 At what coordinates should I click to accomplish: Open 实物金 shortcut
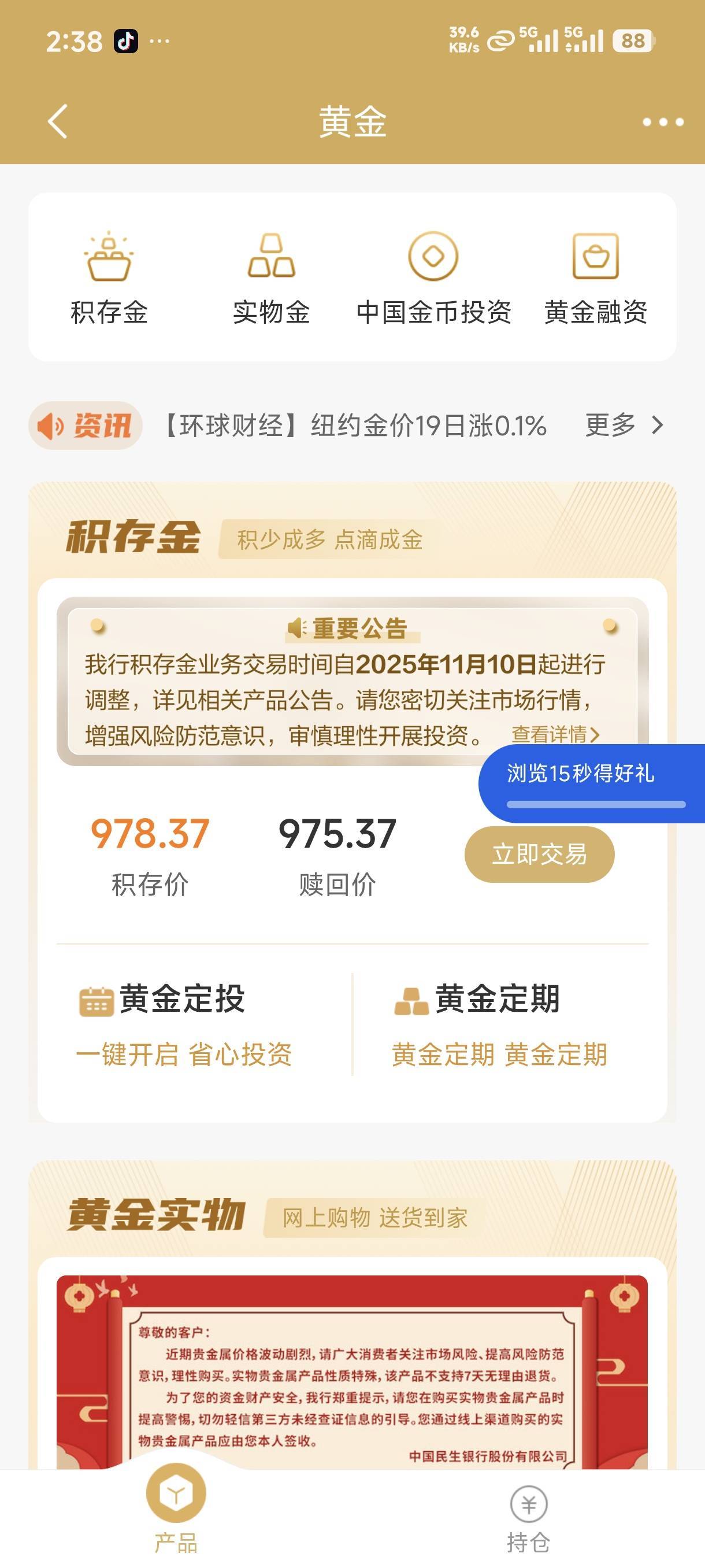(x=271, y=278)
